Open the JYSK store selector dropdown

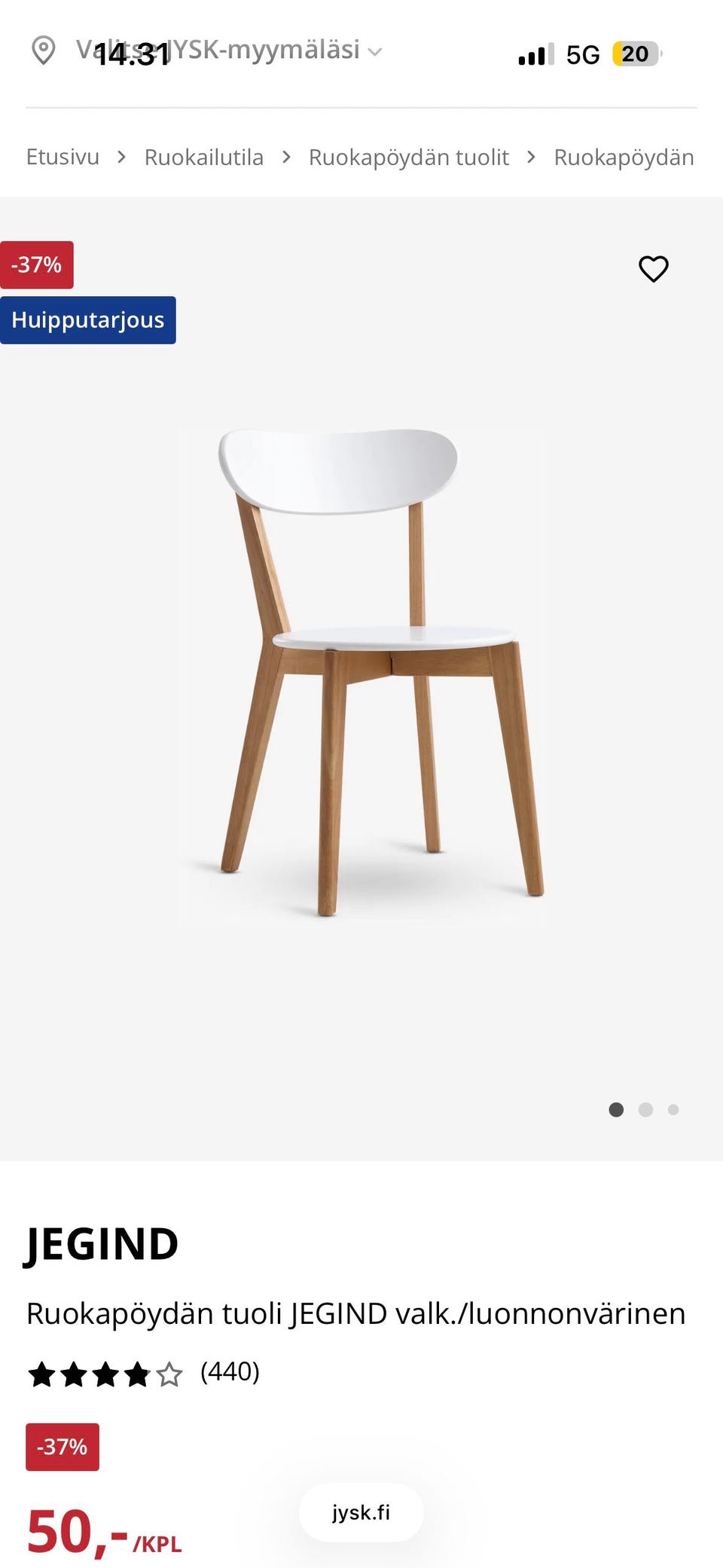click(x=206, y=50)
